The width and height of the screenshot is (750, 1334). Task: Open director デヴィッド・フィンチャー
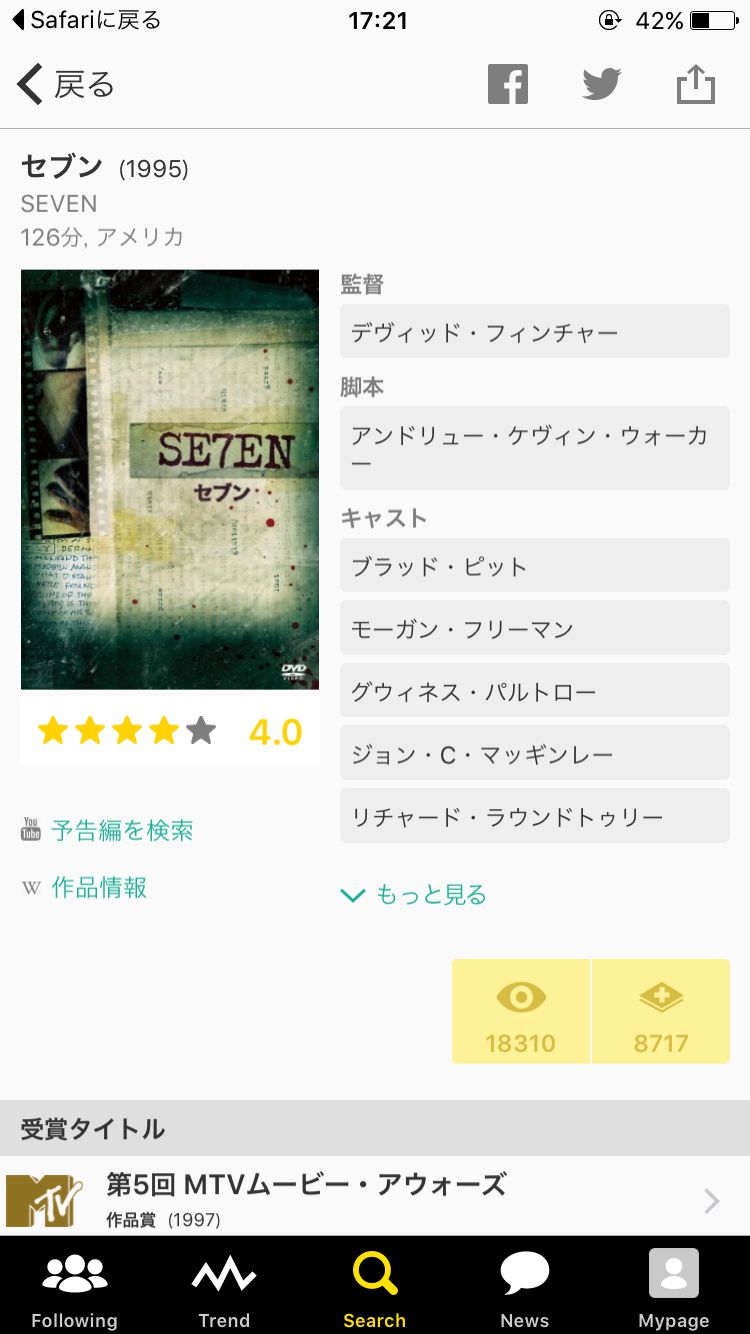point(534,332)
